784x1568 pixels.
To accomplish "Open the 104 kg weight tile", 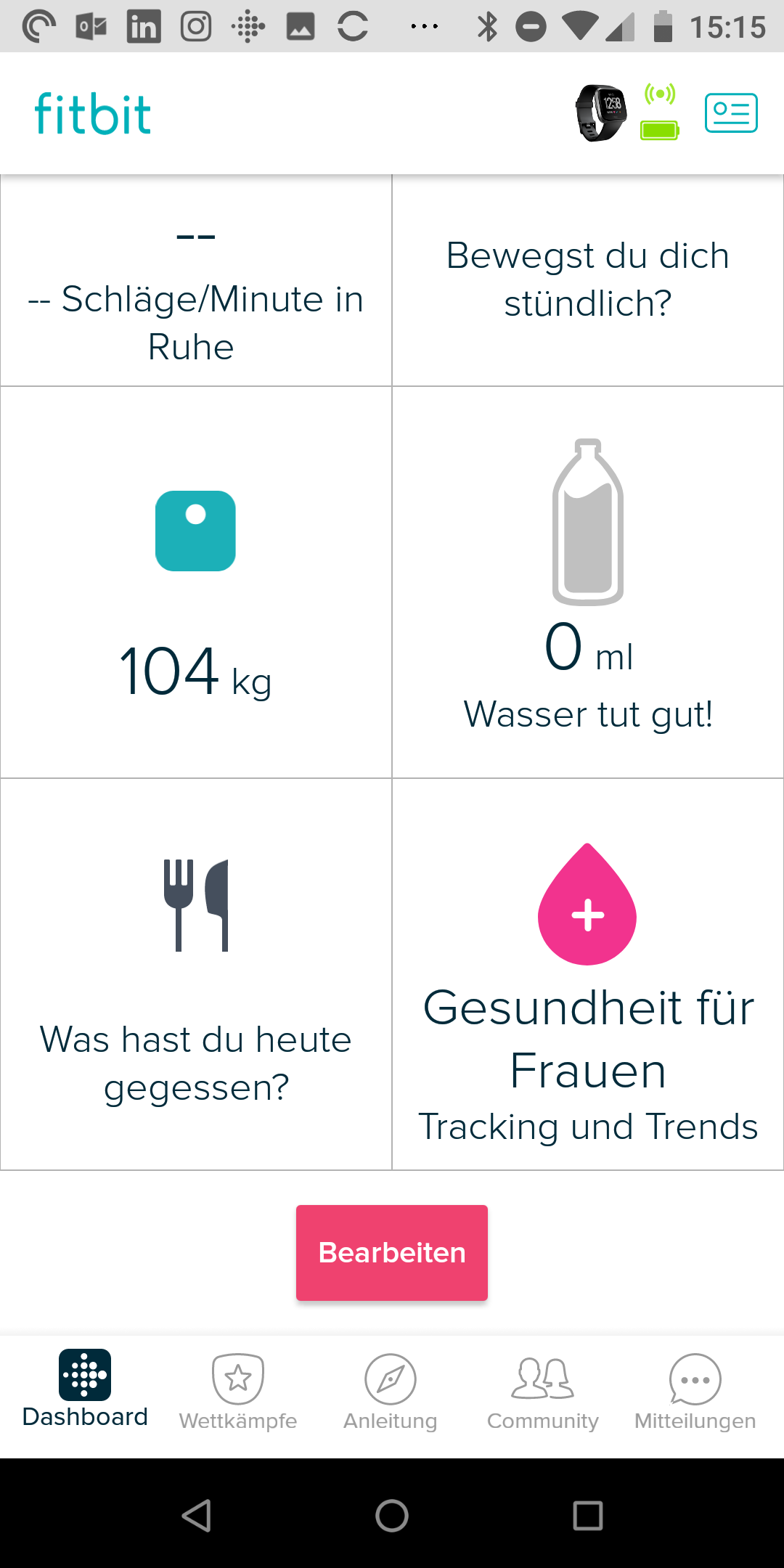I will pos(196,582).
